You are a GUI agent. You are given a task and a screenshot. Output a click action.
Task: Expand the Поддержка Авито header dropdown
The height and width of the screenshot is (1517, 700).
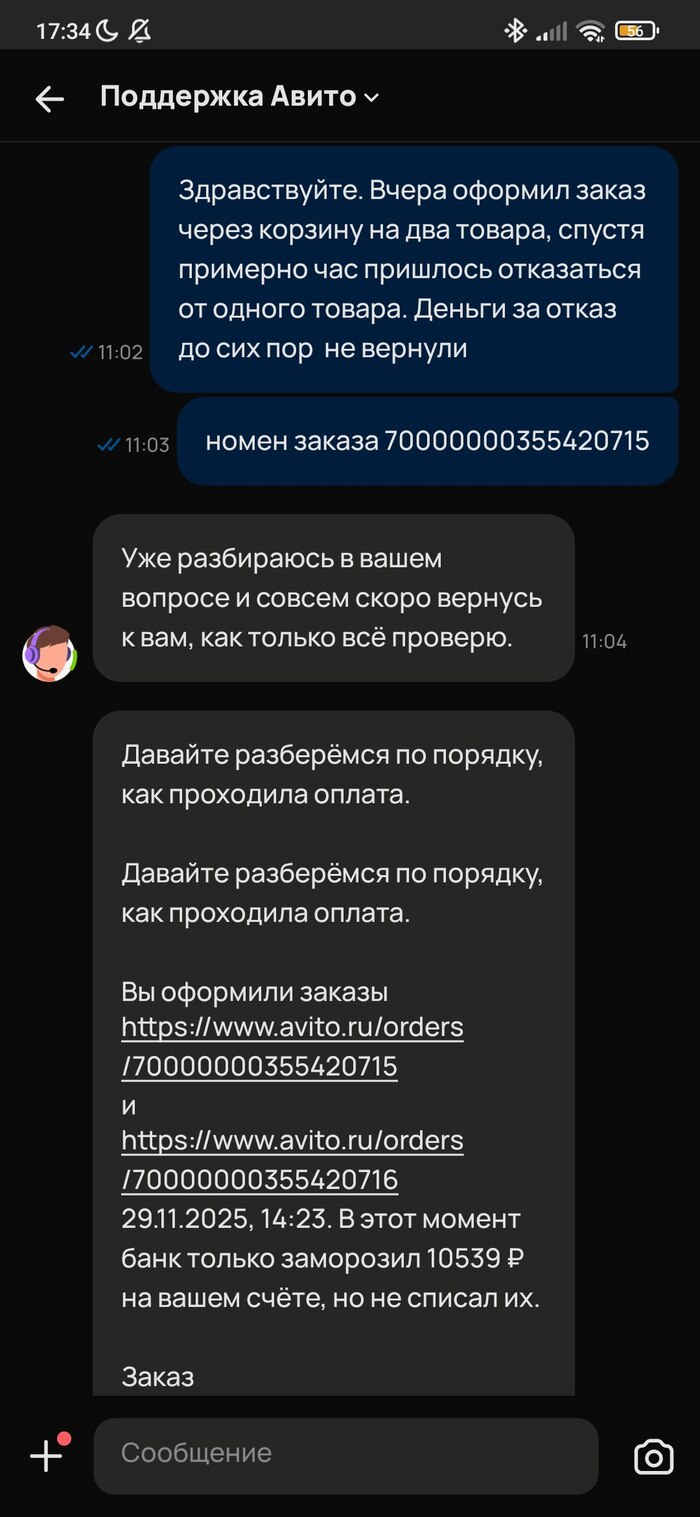371,97
